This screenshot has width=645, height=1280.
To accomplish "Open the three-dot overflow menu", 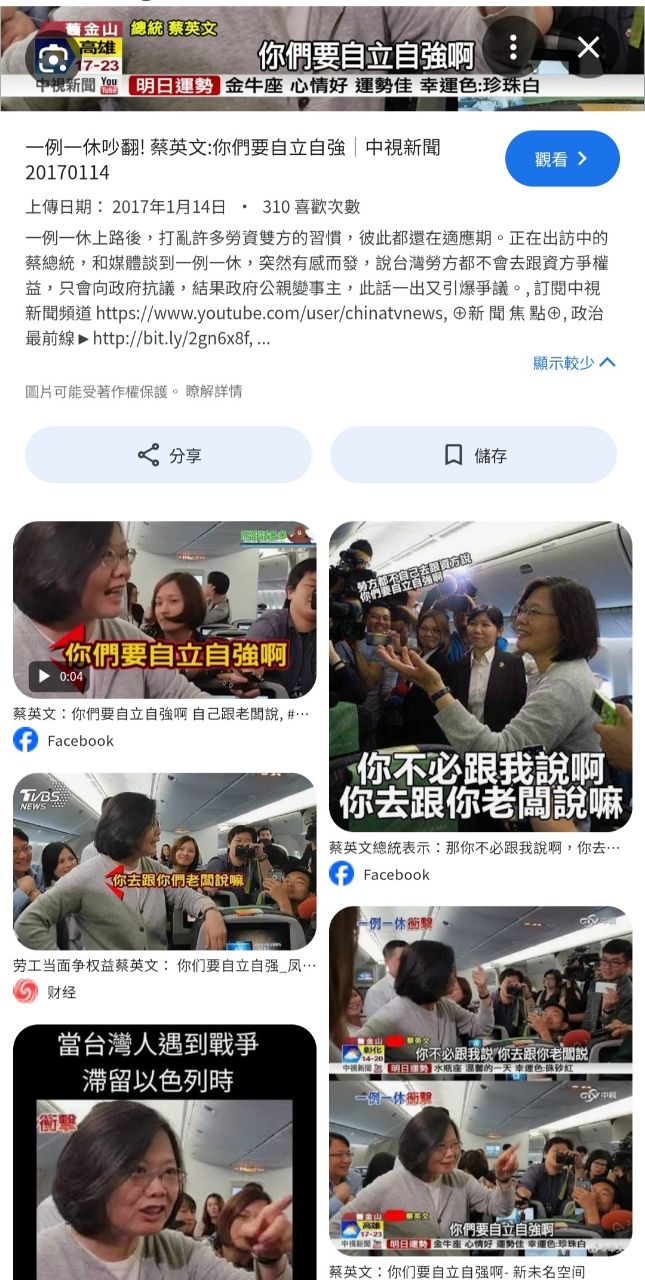I will click(512, 48).
